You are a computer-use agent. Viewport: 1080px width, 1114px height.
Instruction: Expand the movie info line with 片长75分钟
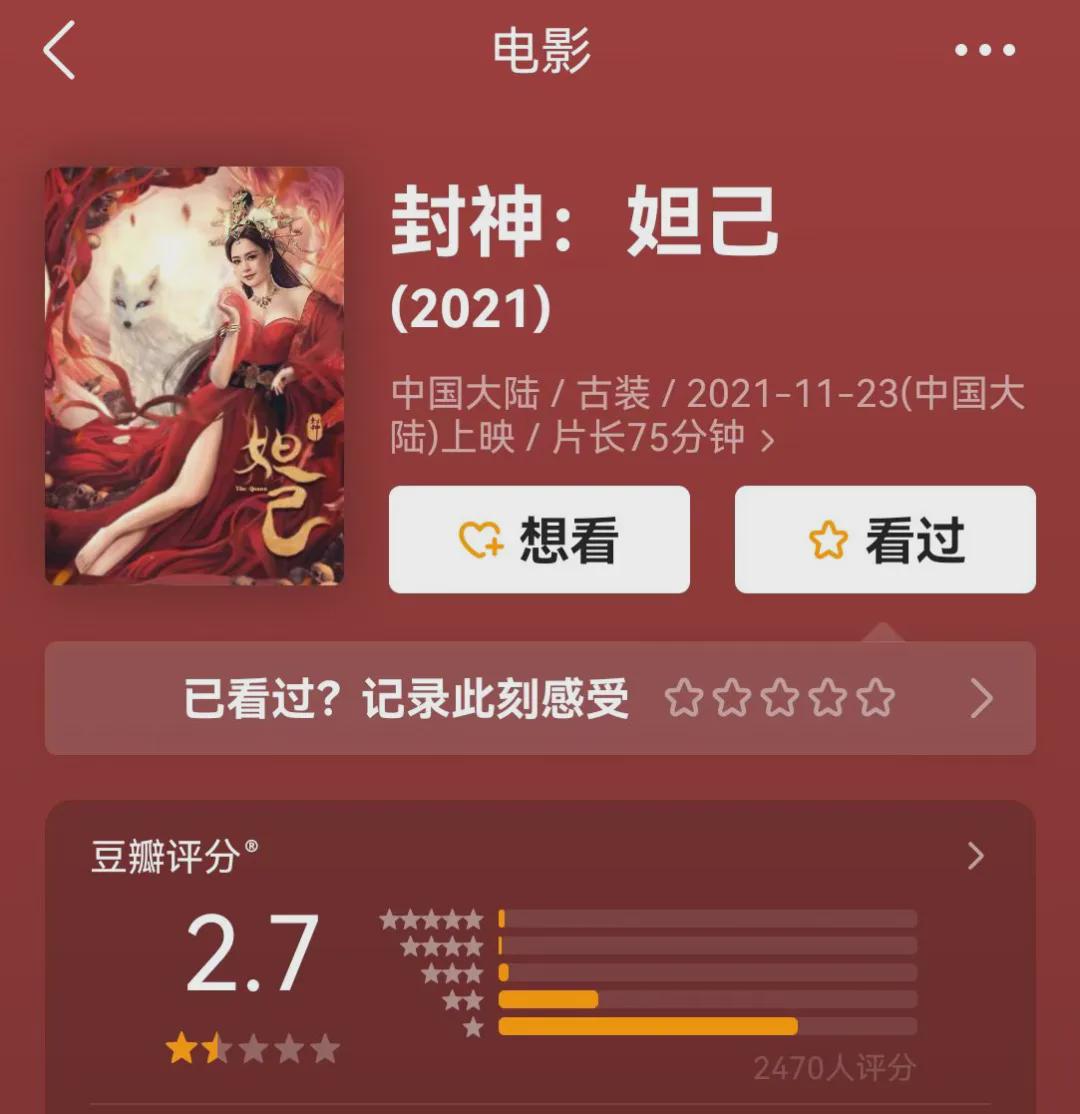tap(767, 440)
